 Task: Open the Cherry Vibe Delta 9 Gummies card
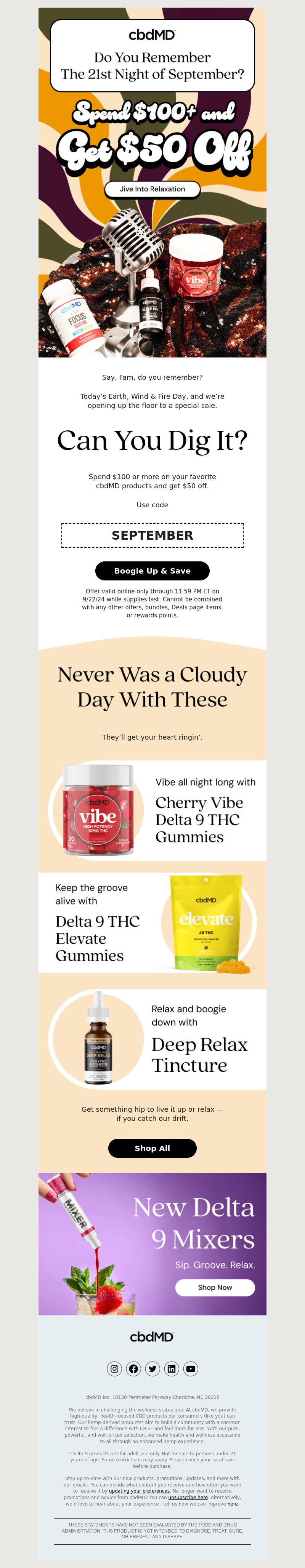coord(152,810)
